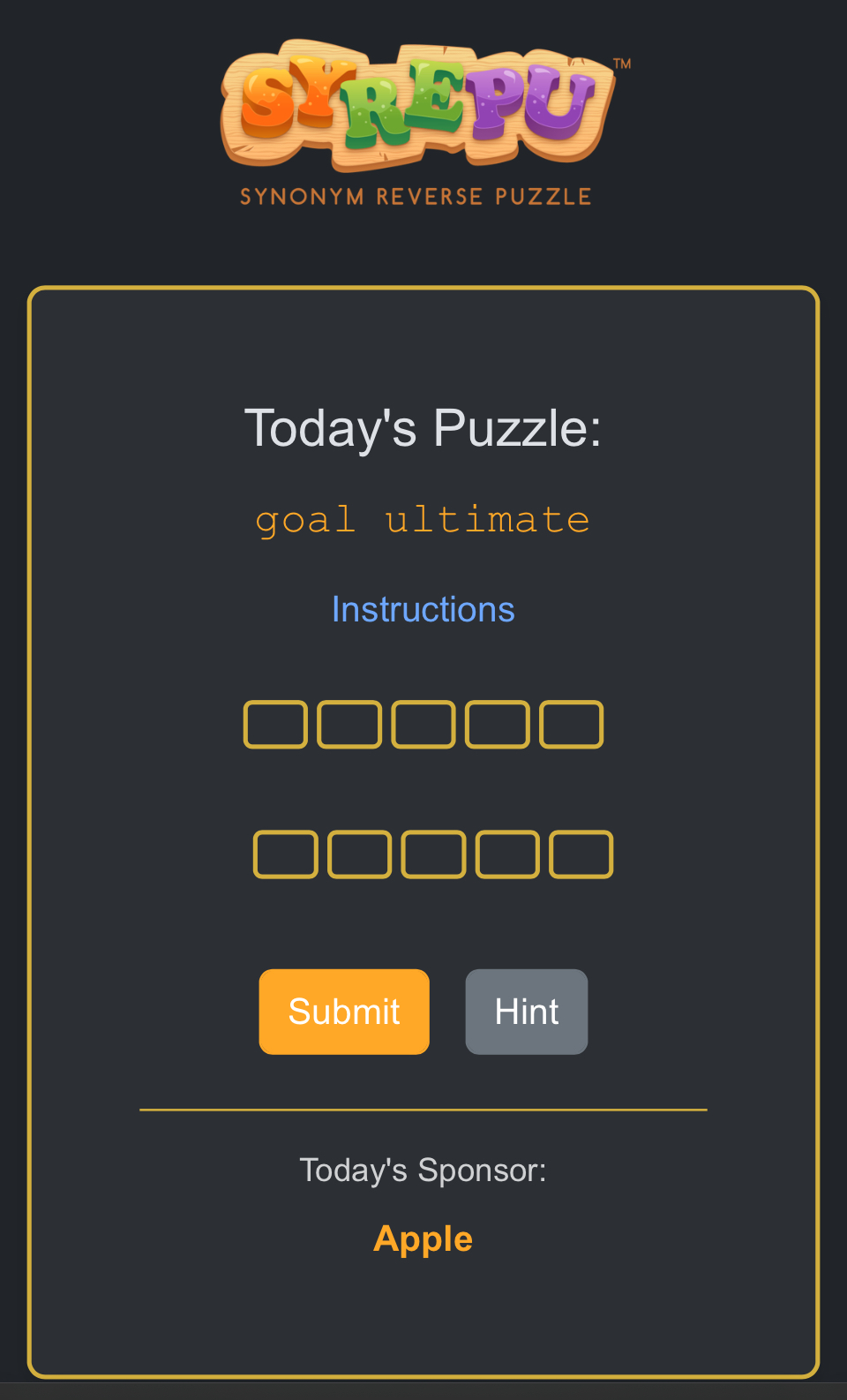Select the first letter box of the top word
847x1400 pixels.
click(275, 725)
